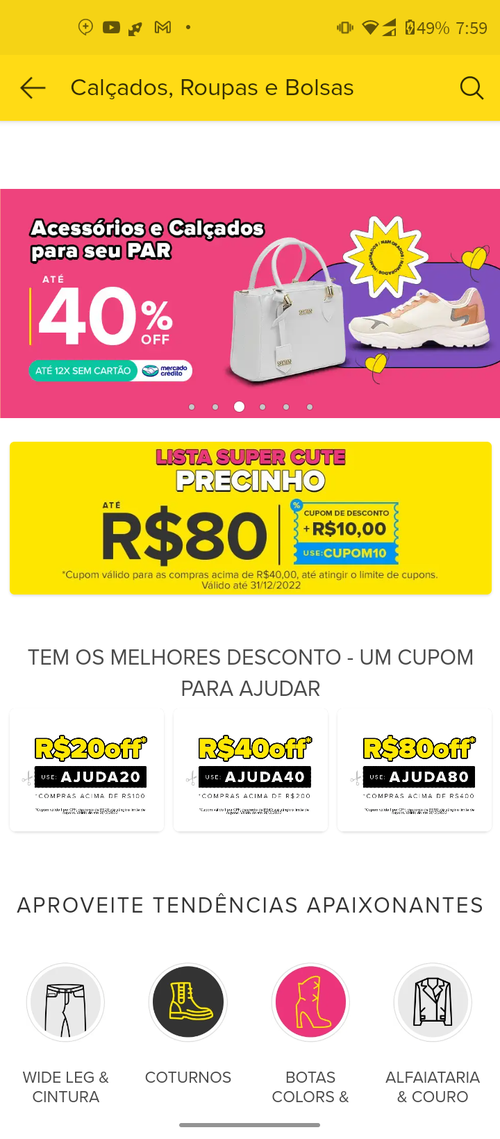Screen dimensions: 500x1139
Task: Open the Botas Colors category
Action: (x=310, y=1033)
